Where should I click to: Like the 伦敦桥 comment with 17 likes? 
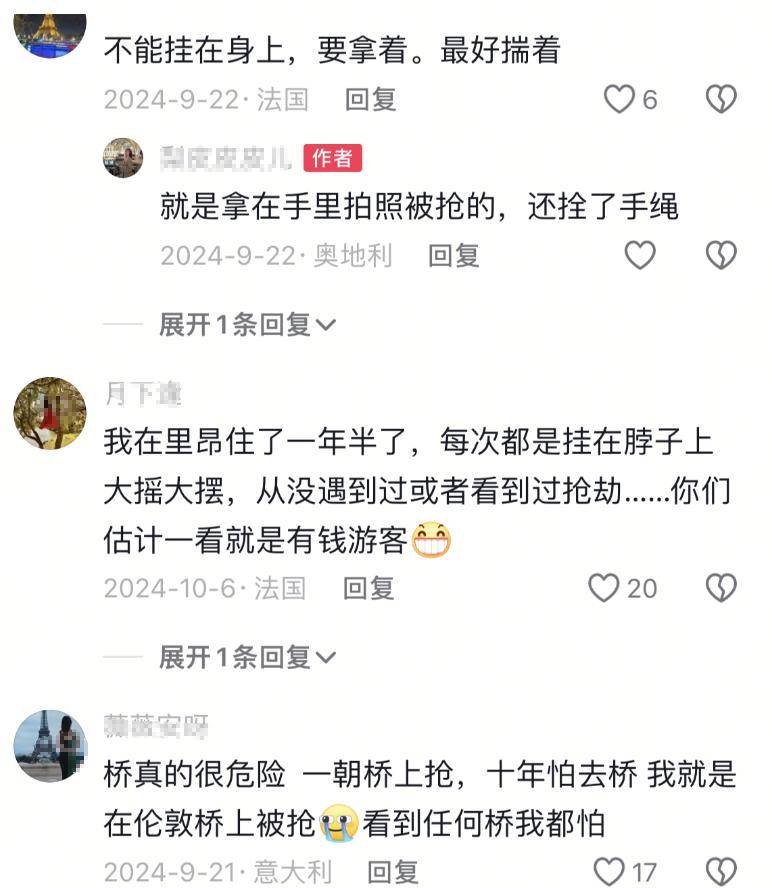(x=609, y=871)
